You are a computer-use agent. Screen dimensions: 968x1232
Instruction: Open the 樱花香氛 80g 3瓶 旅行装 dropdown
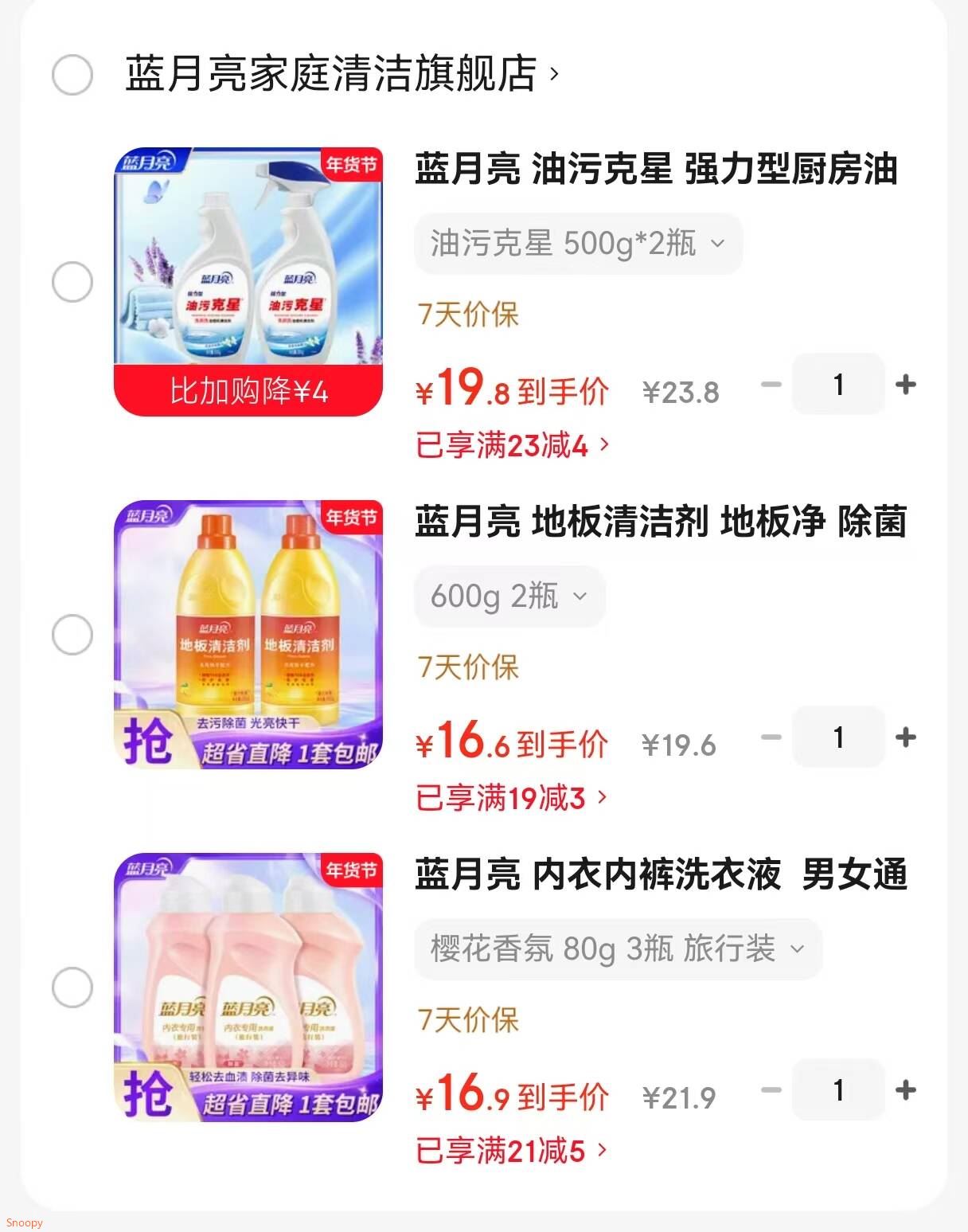pos(618,948)
